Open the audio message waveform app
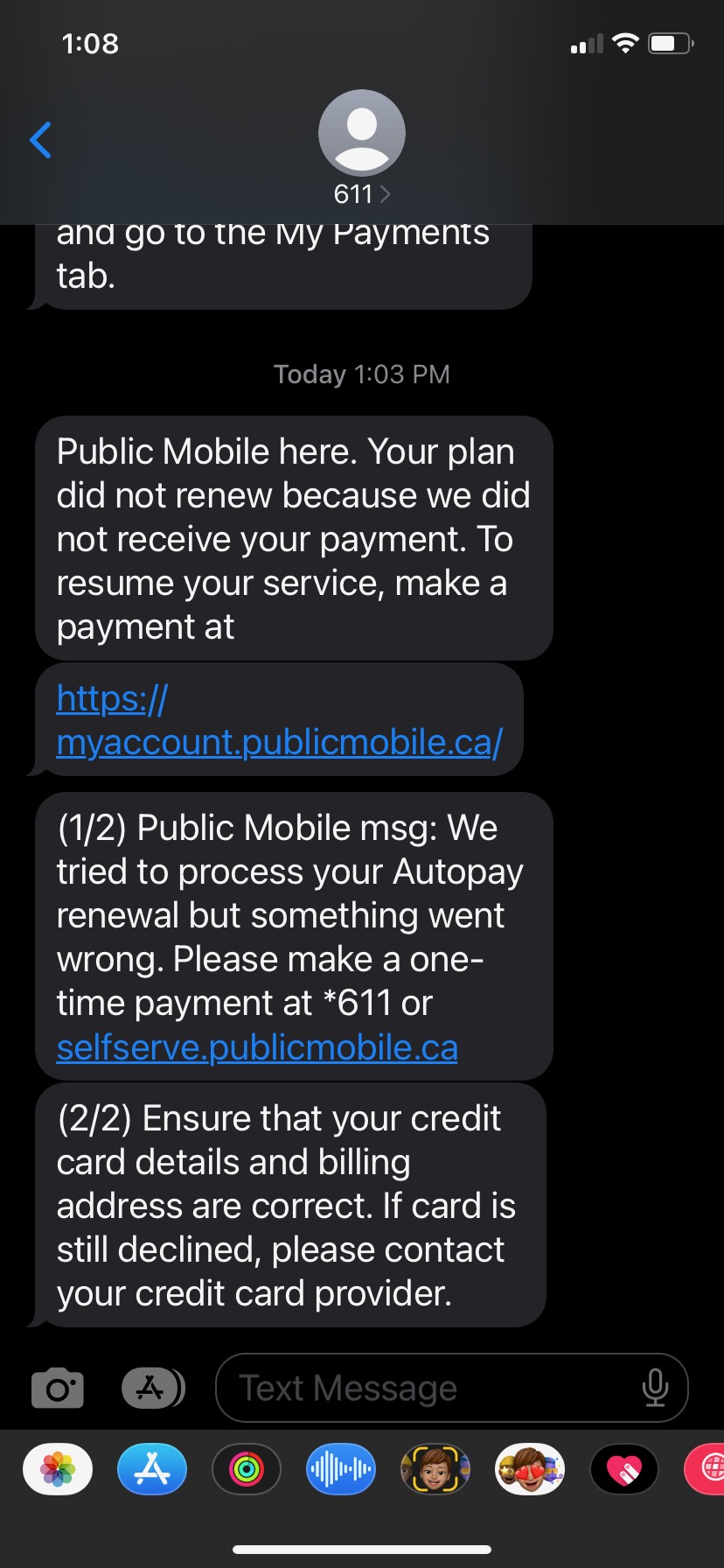Image resolution: width=724 pixels, height=1568 pixels. (341, 1469)
